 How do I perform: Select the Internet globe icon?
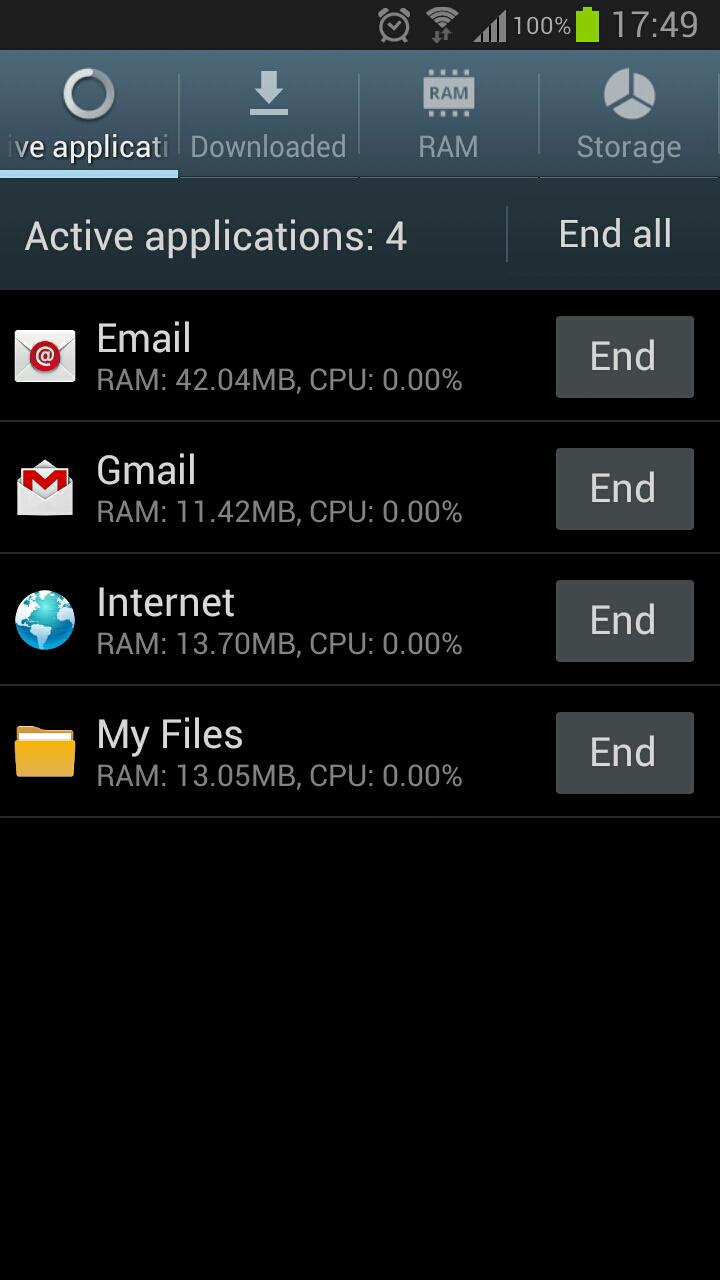click(45, 620)
